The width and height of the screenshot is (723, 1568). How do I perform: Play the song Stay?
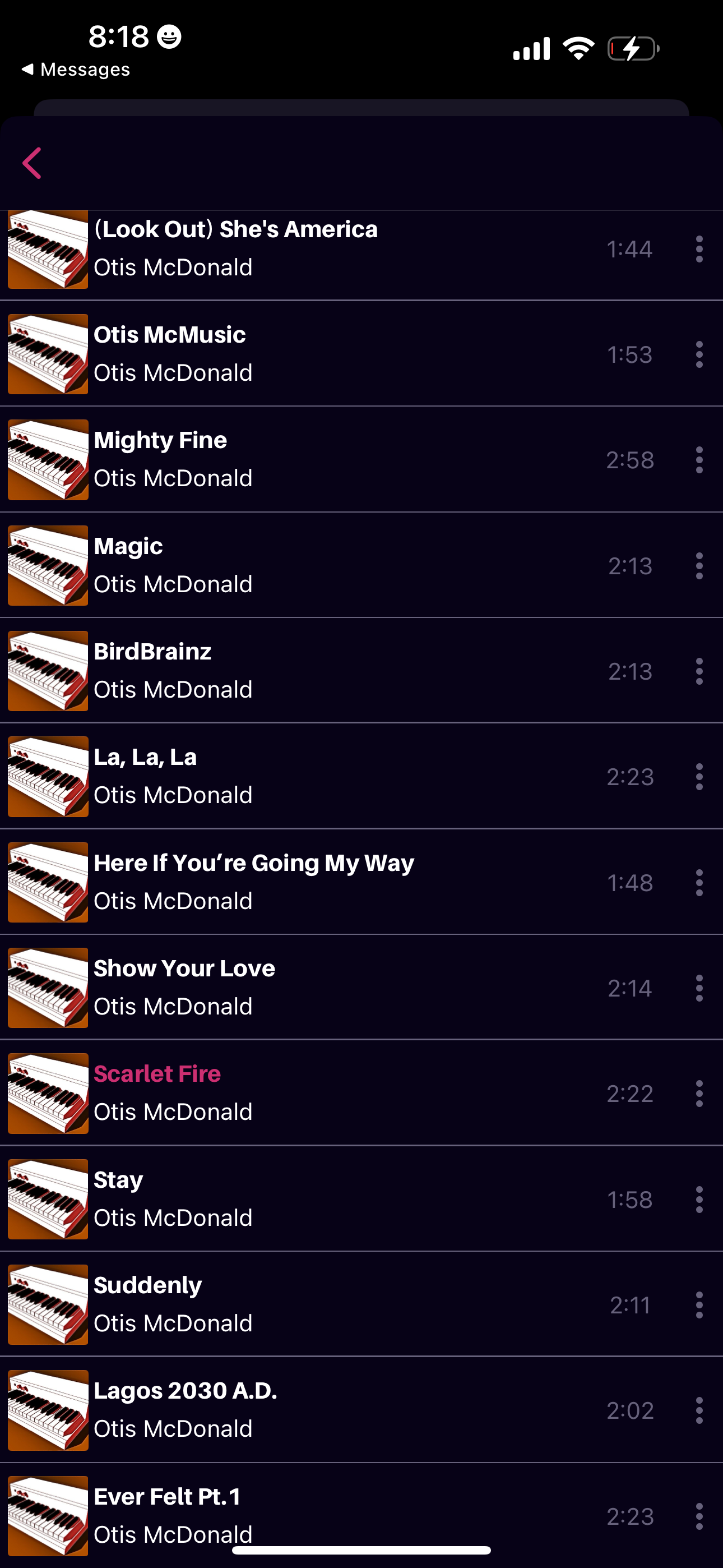[304, 1199]
